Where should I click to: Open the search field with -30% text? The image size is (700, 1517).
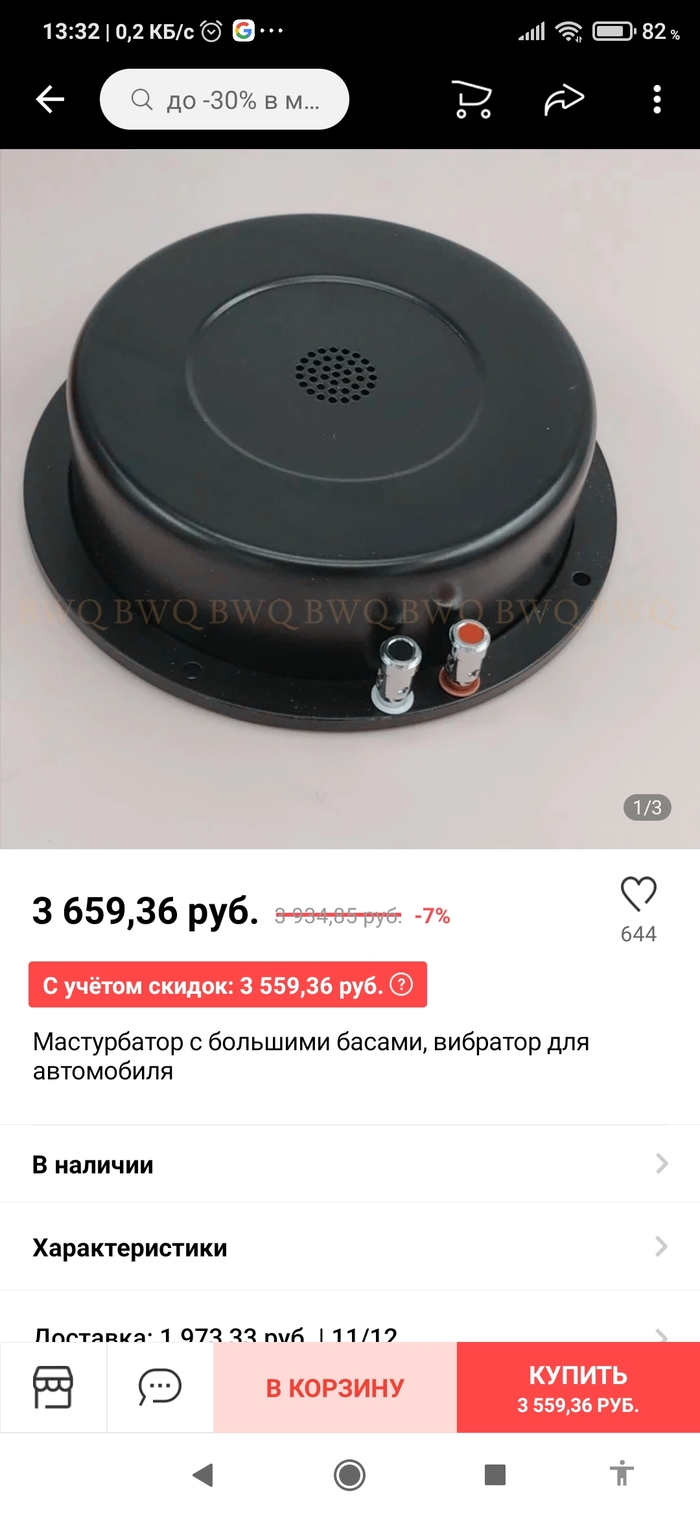[224, 100]
